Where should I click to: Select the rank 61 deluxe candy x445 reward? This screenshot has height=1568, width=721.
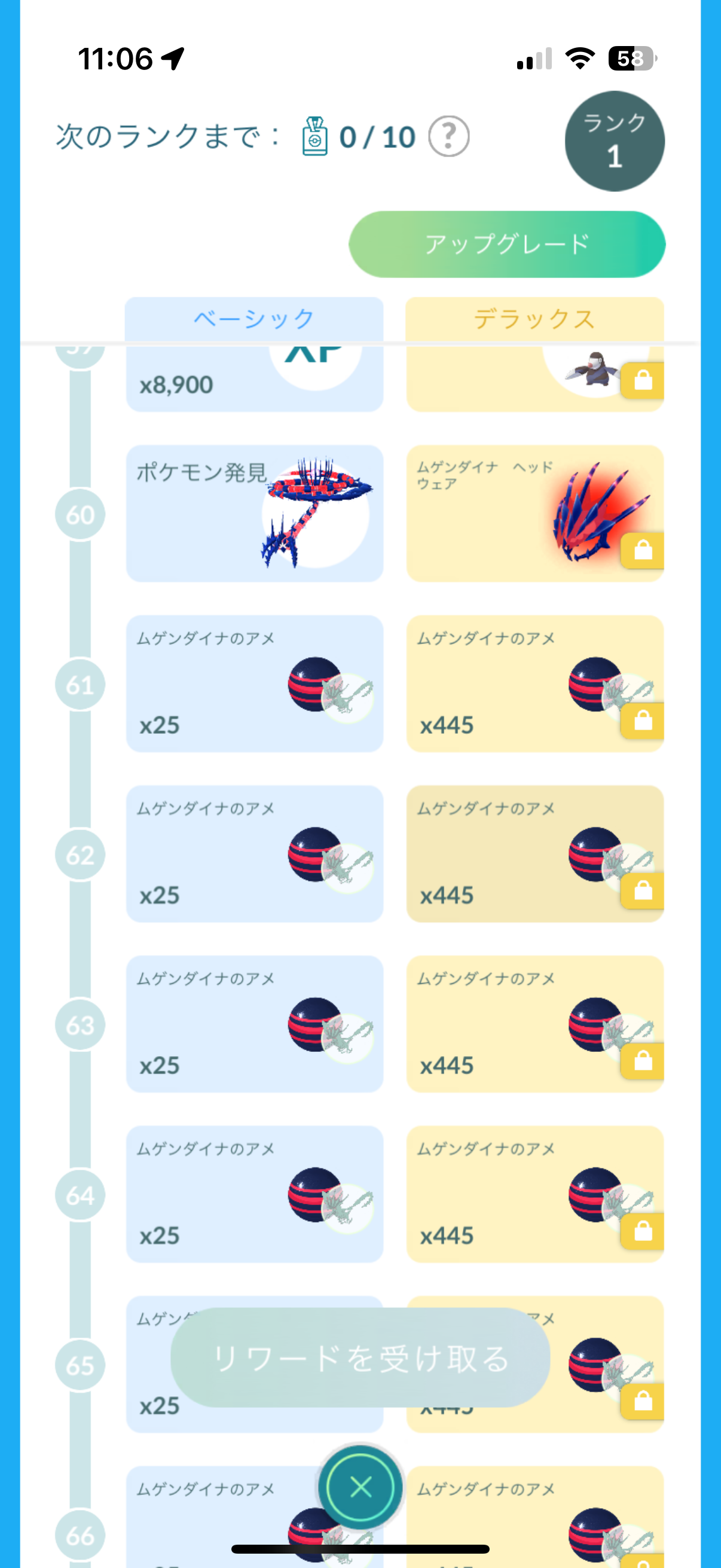coord(534,684)
